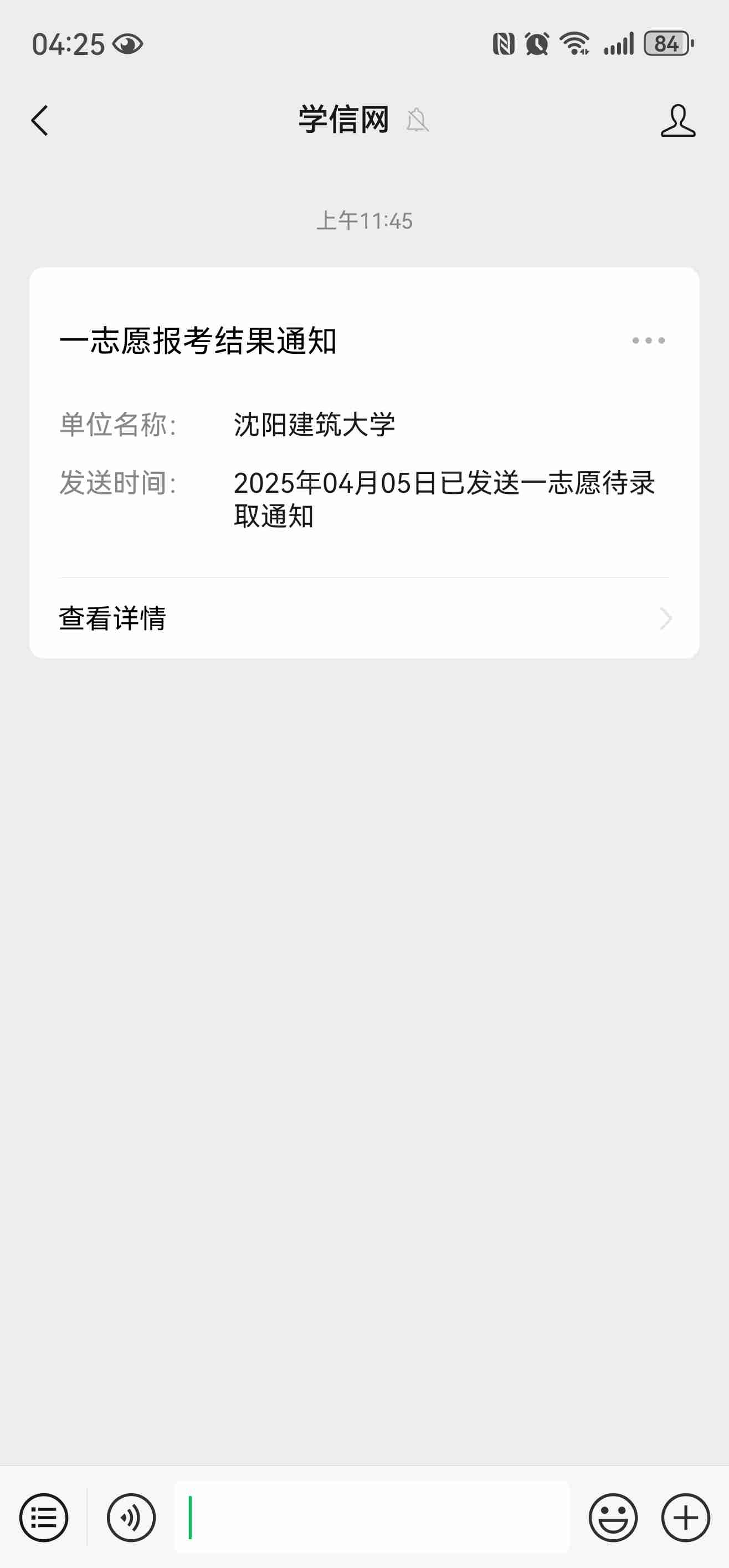Screen dimensions: 729x1568
Task: Open the plus attachments panel
Action: click(x=685, y=1518)
